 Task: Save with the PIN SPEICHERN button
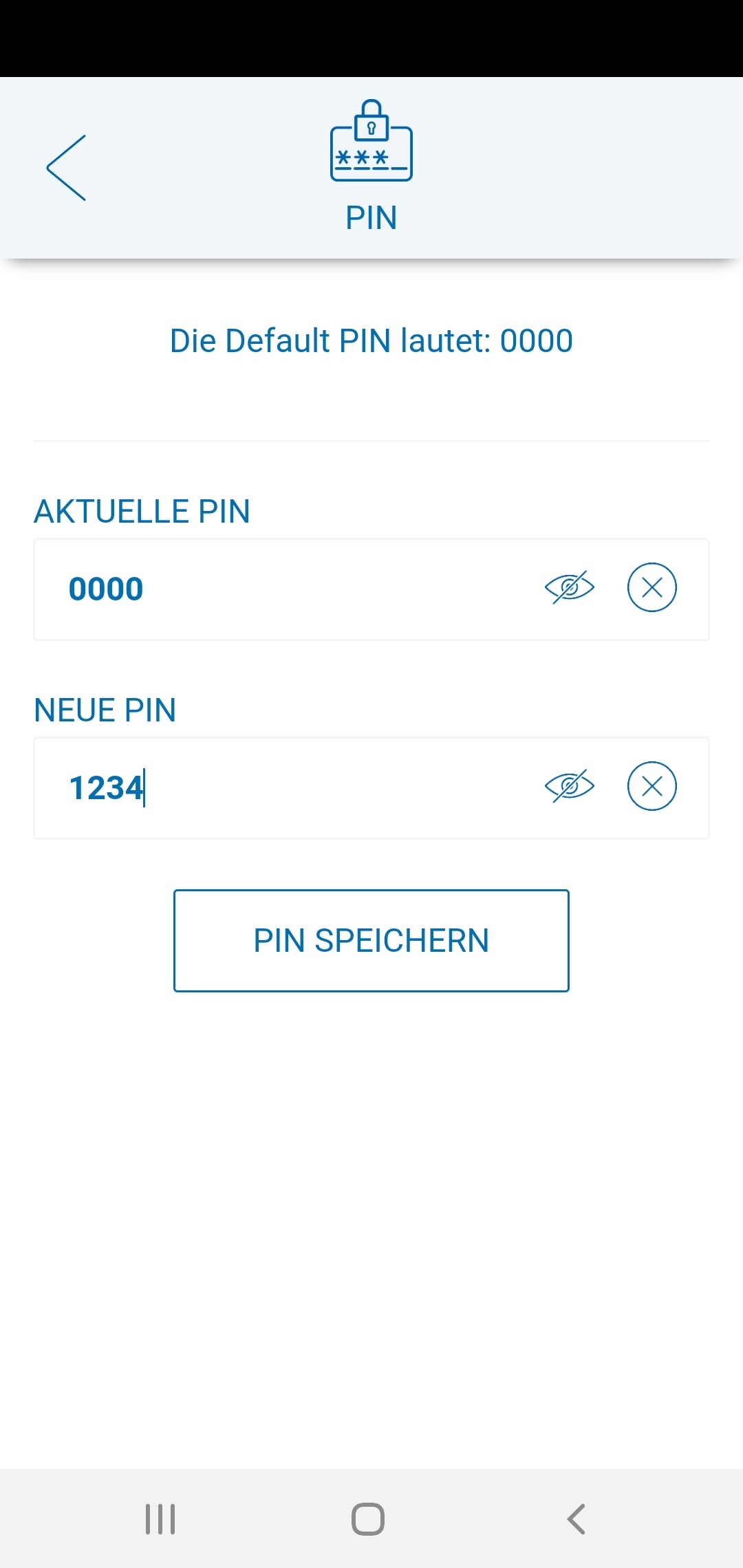[371, 941]
